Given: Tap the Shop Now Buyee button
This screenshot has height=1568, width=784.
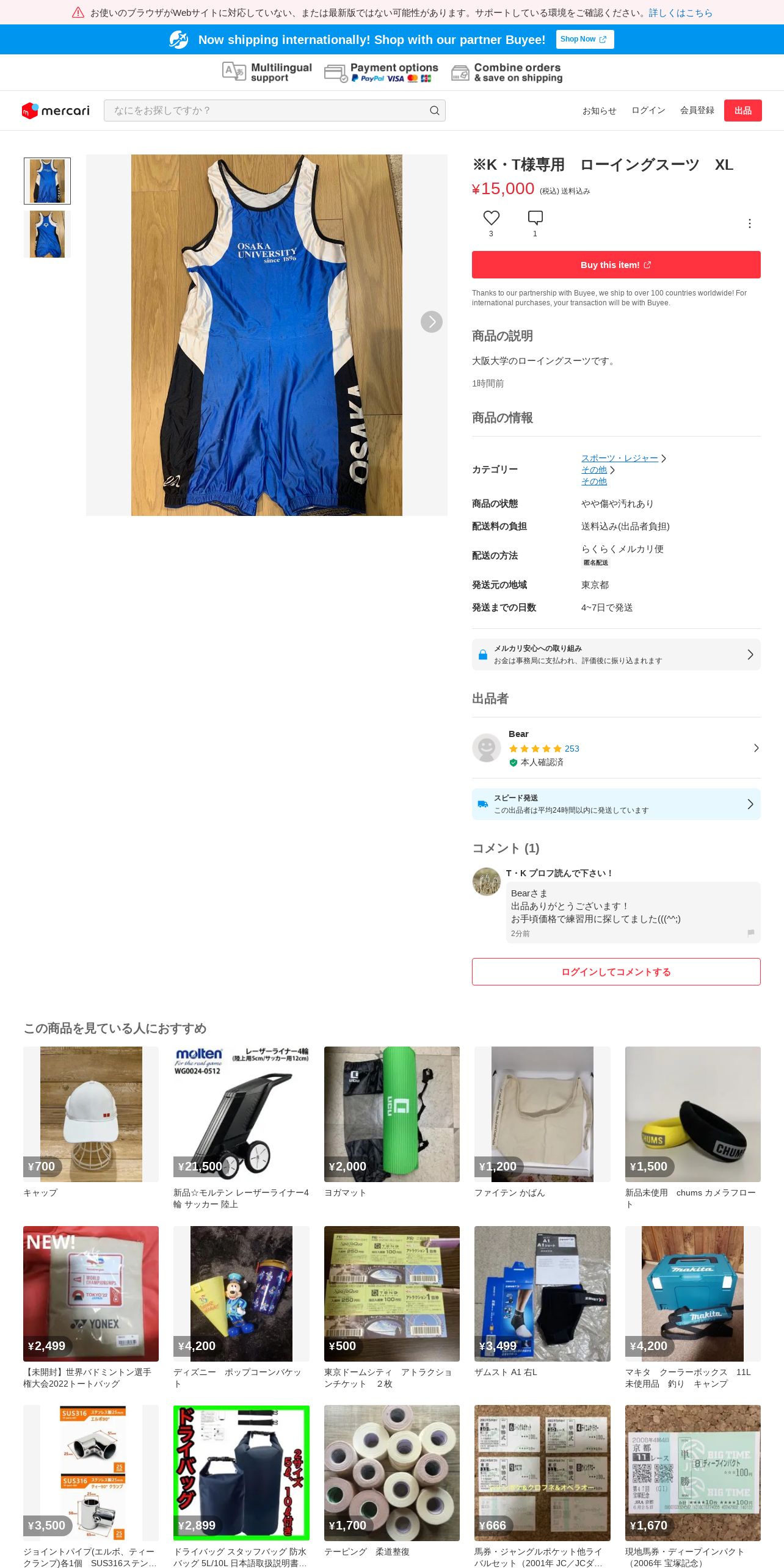Looking at the screenshot, I should 584,39.
